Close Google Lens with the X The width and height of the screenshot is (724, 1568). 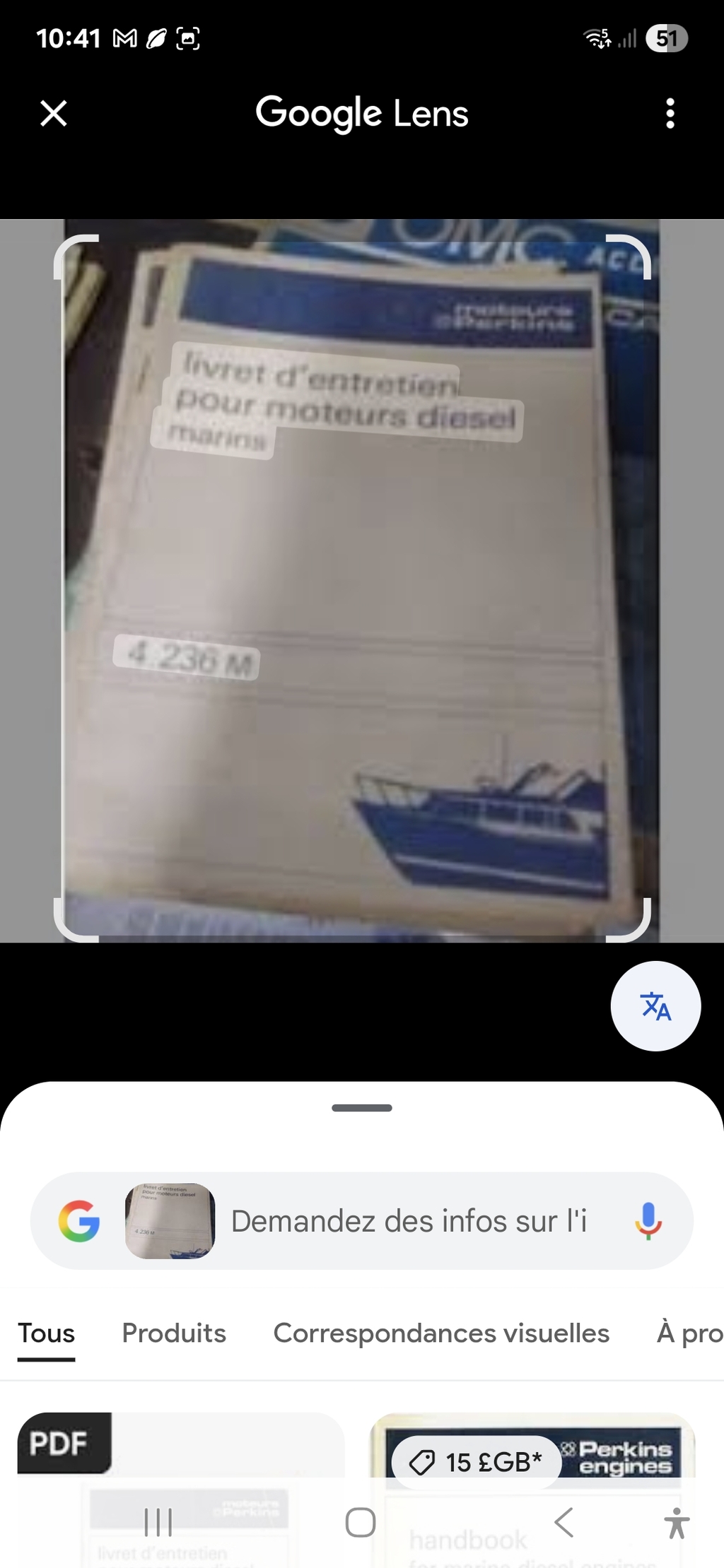(54, 113)
